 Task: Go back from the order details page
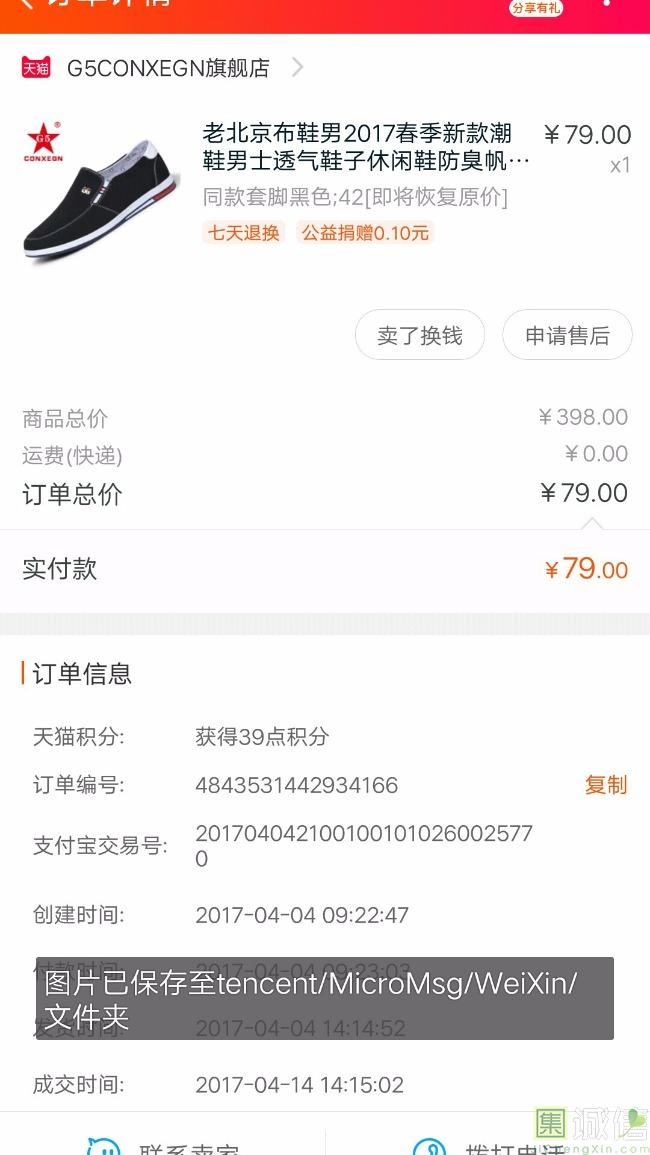tap(26, 5)
